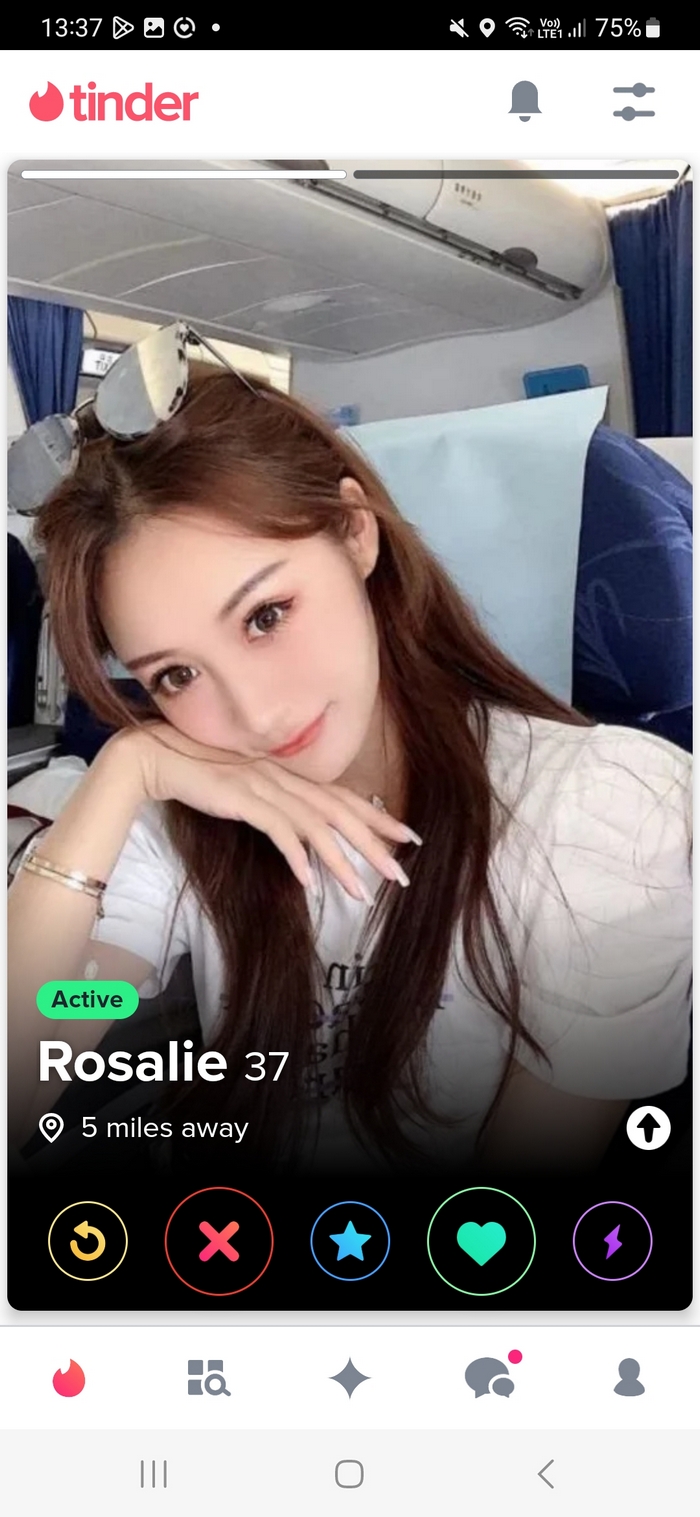700x1517 pixels.
Task: Open the notifications bell
Action: pyautogui.click(x=525, y=101)
